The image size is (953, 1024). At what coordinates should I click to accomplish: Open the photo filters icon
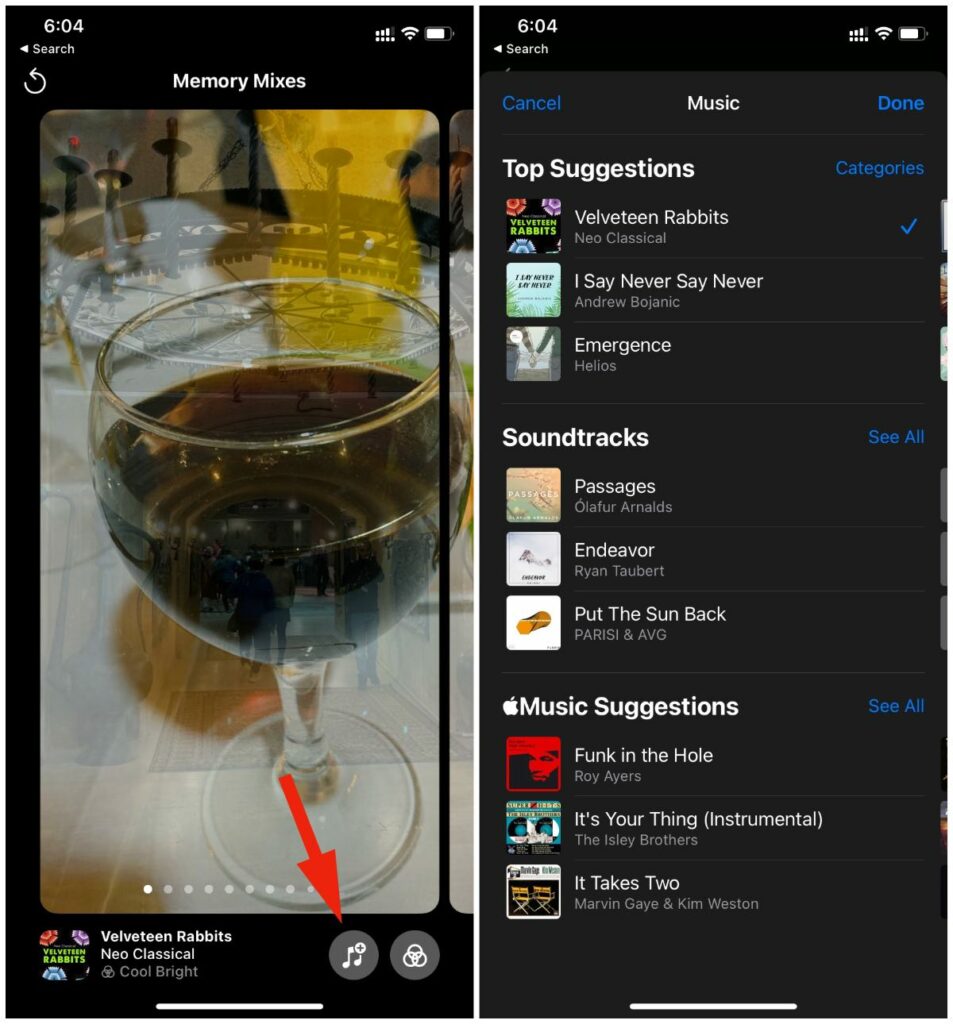pyautogui.click(x=414, y=955)
